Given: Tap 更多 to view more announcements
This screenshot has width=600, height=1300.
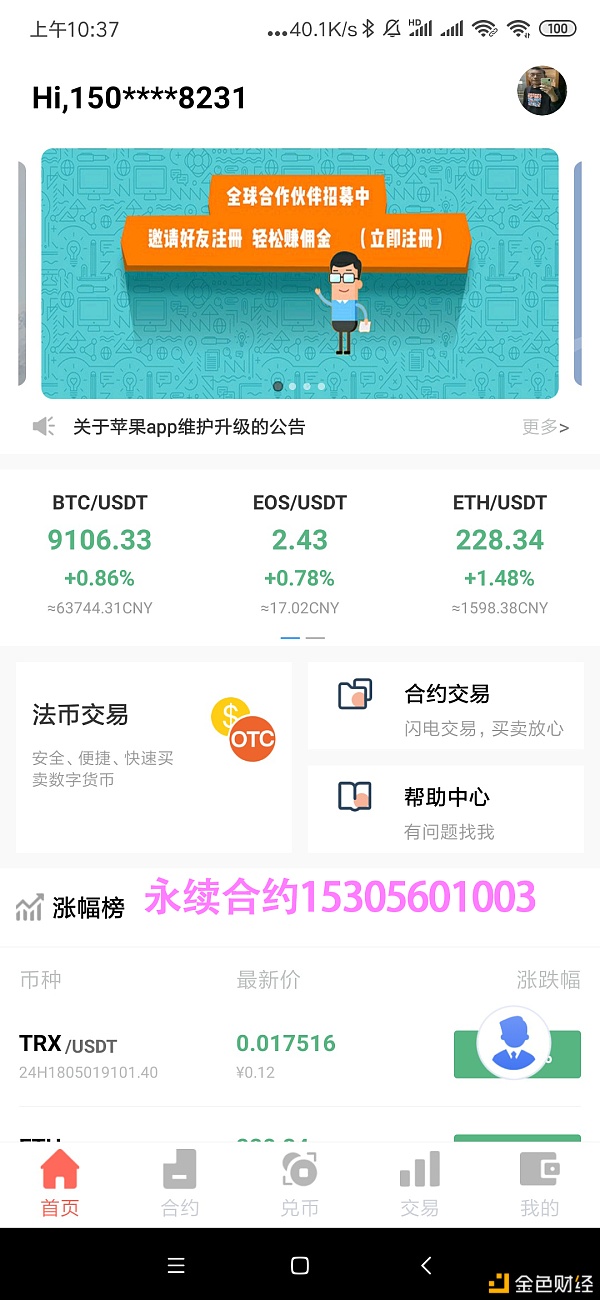Looking at the screenshot, I should coord(545,427).
